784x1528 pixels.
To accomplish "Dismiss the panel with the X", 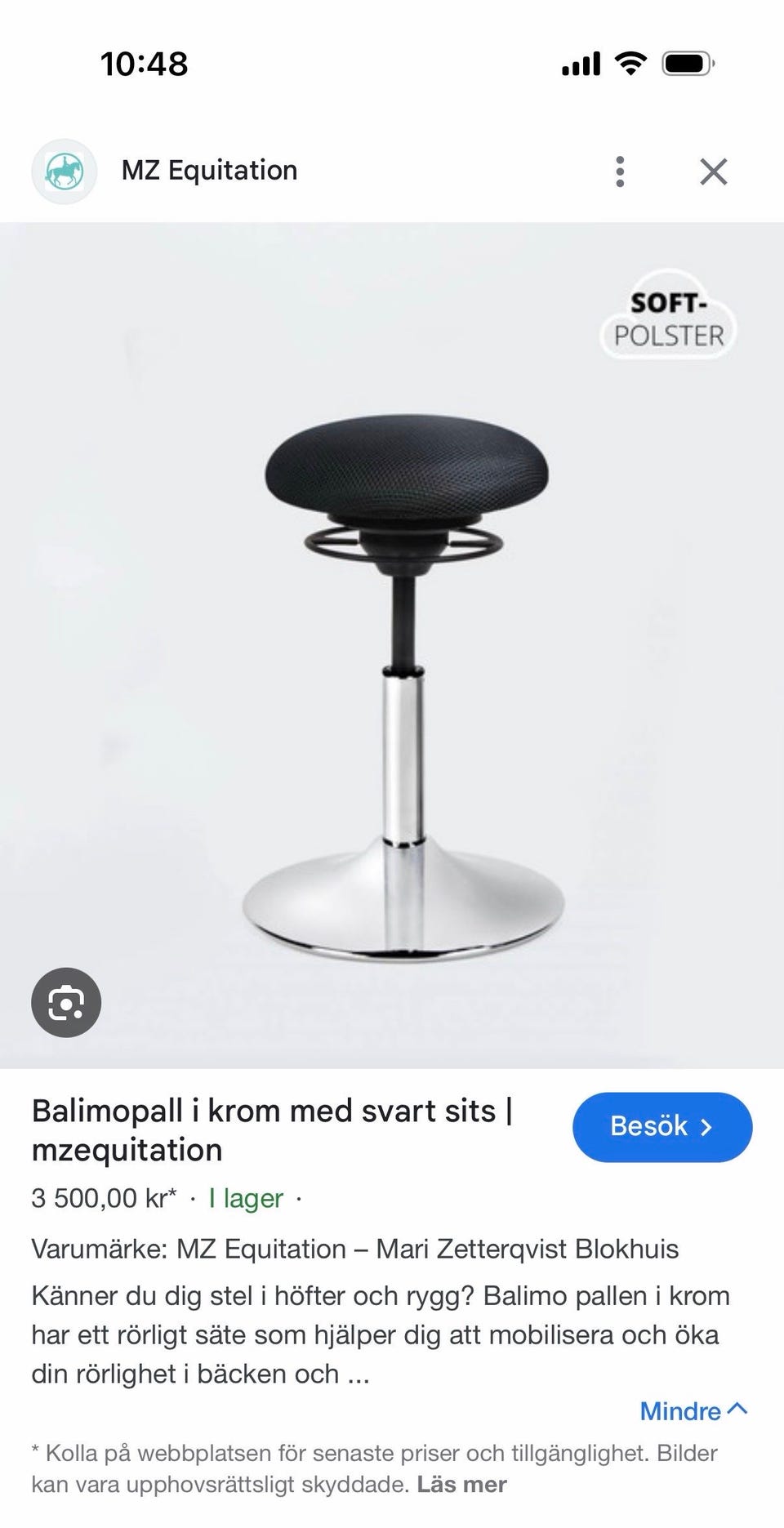I will [713, 171].
